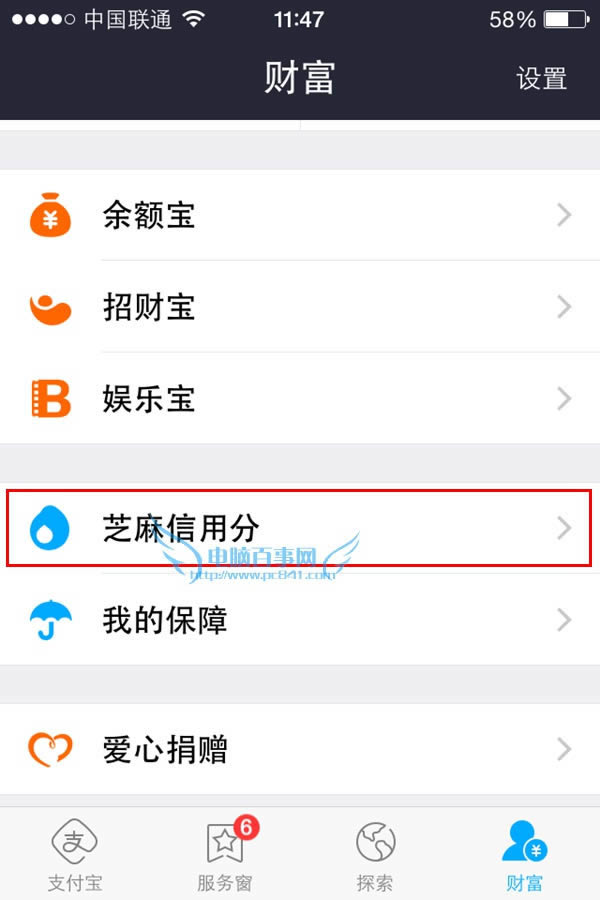Select the 财富 tab
This screenshot has width=600, height=900.
pyautogui.click(x=524, y=855)
